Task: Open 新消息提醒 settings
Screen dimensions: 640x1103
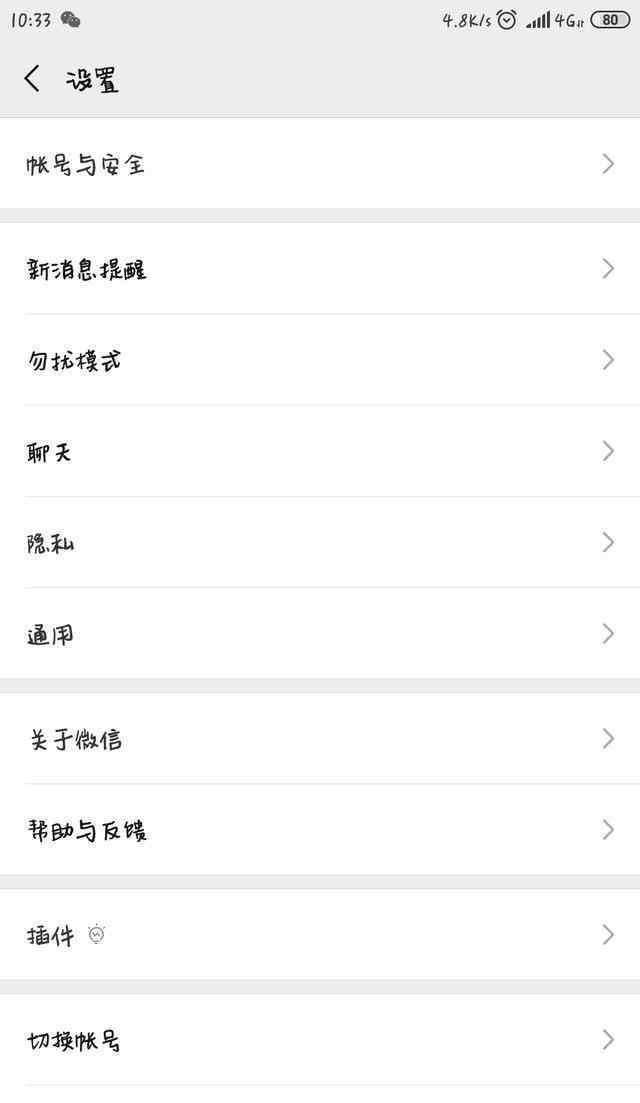Action: [x=320, y=269]
